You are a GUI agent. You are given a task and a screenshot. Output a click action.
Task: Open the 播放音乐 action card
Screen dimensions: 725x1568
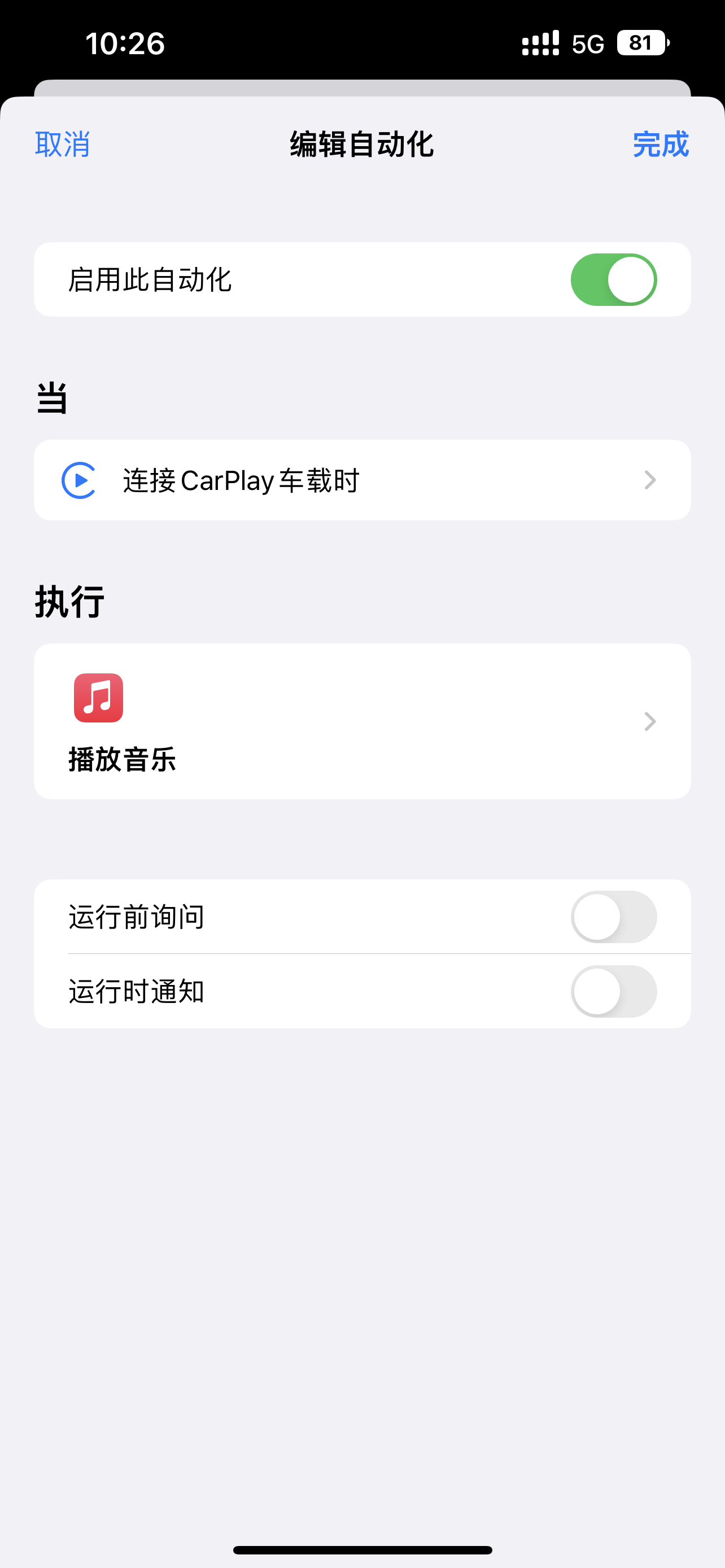(x=362, y=721)
